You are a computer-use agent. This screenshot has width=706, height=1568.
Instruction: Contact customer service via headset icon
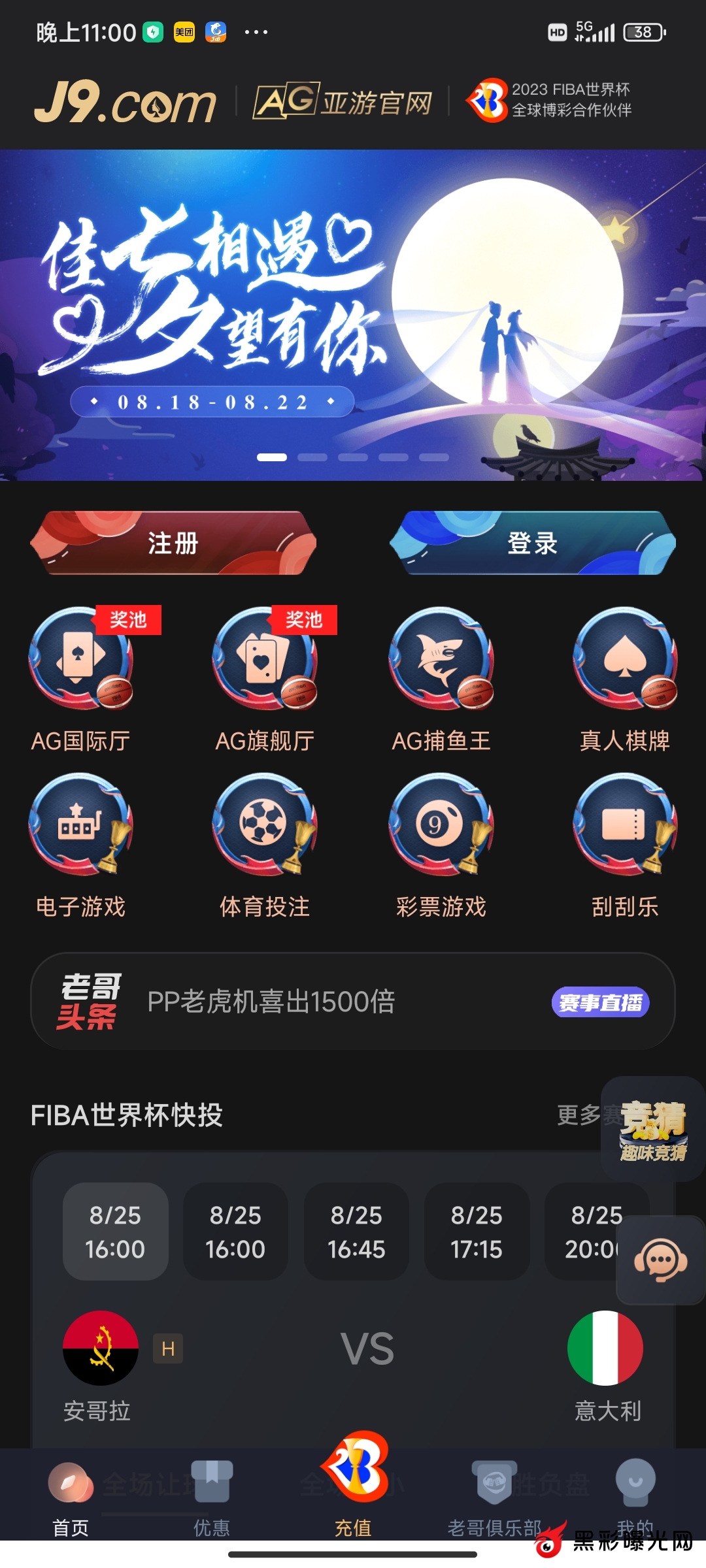660,1260
